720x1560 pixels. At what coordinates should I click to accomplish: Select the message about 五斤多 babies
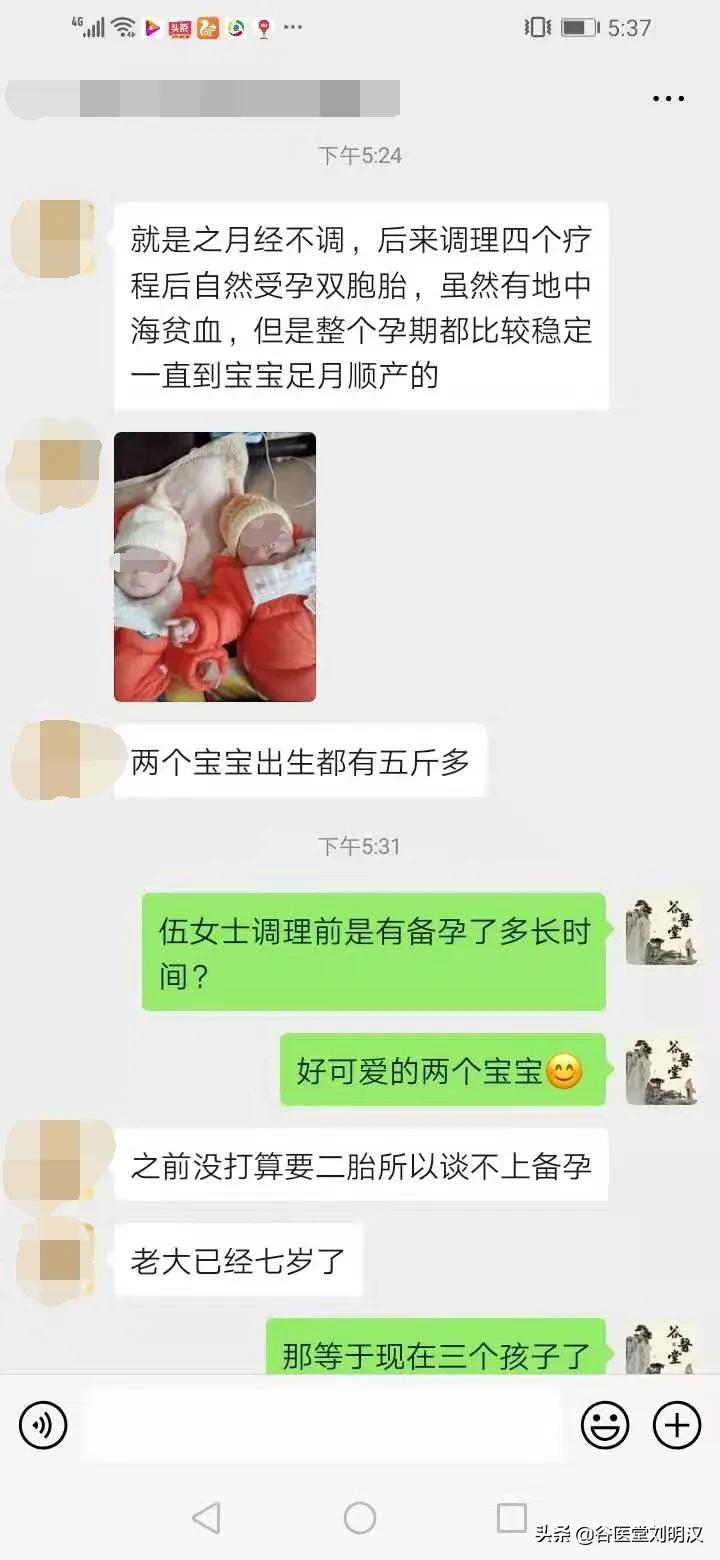click(300, 761)
